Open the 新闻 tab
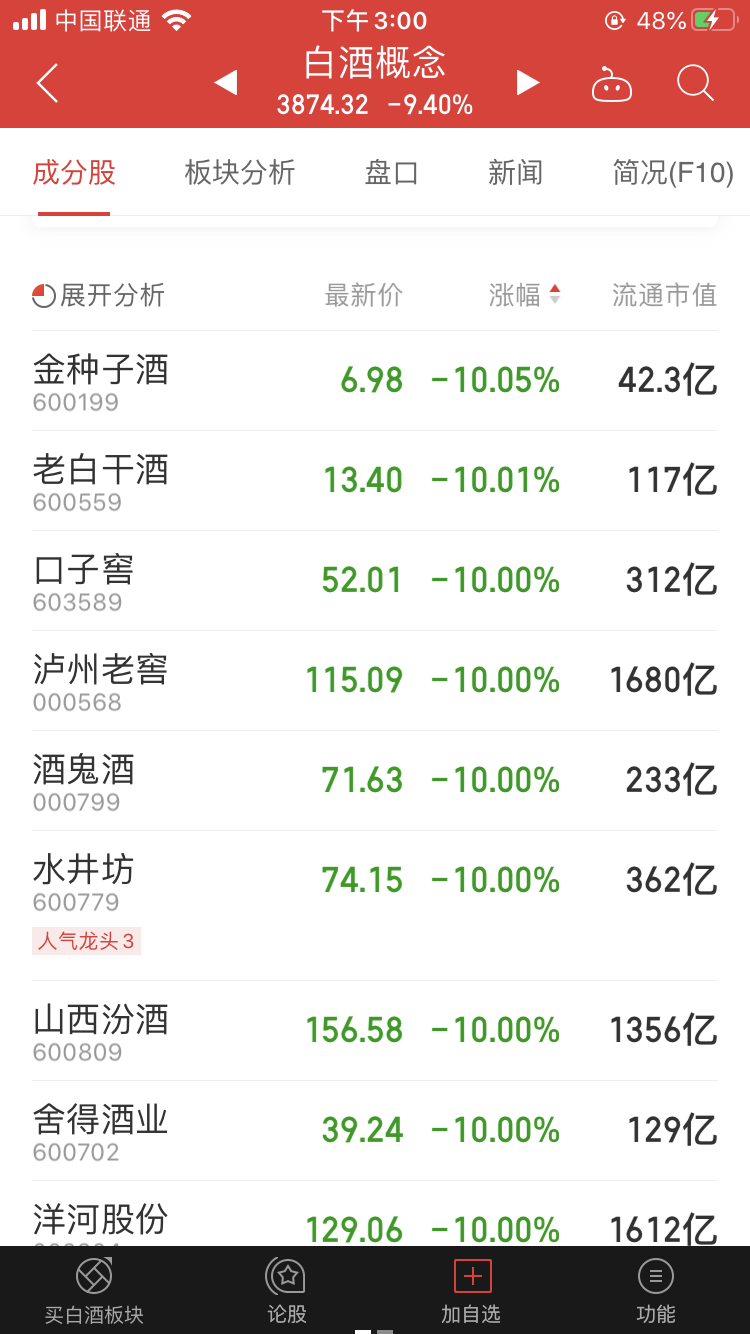The width and height of the screenshot is (750, 1334). [x=516, y=173]
